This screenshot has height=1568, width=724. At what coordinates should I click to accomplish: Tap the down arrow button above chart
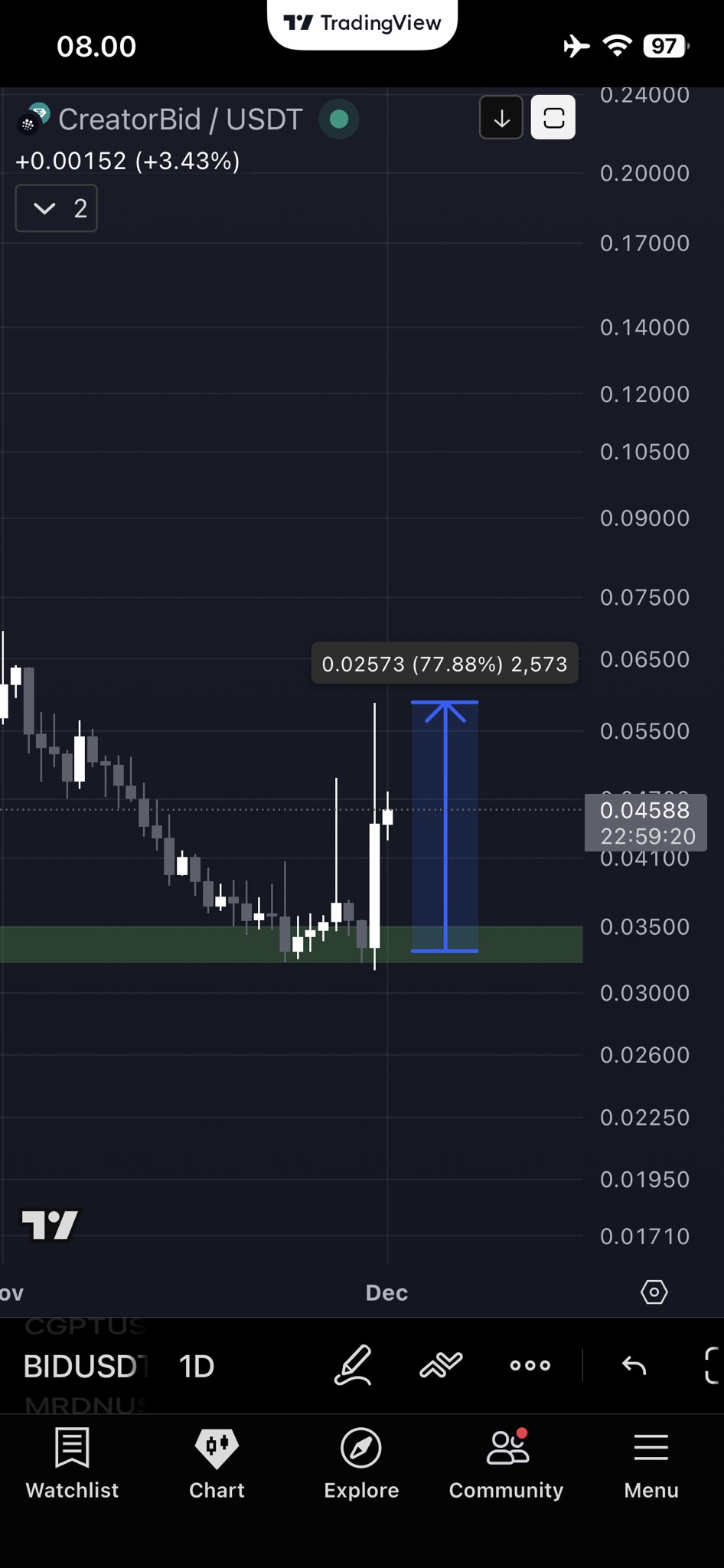(501, 118)
